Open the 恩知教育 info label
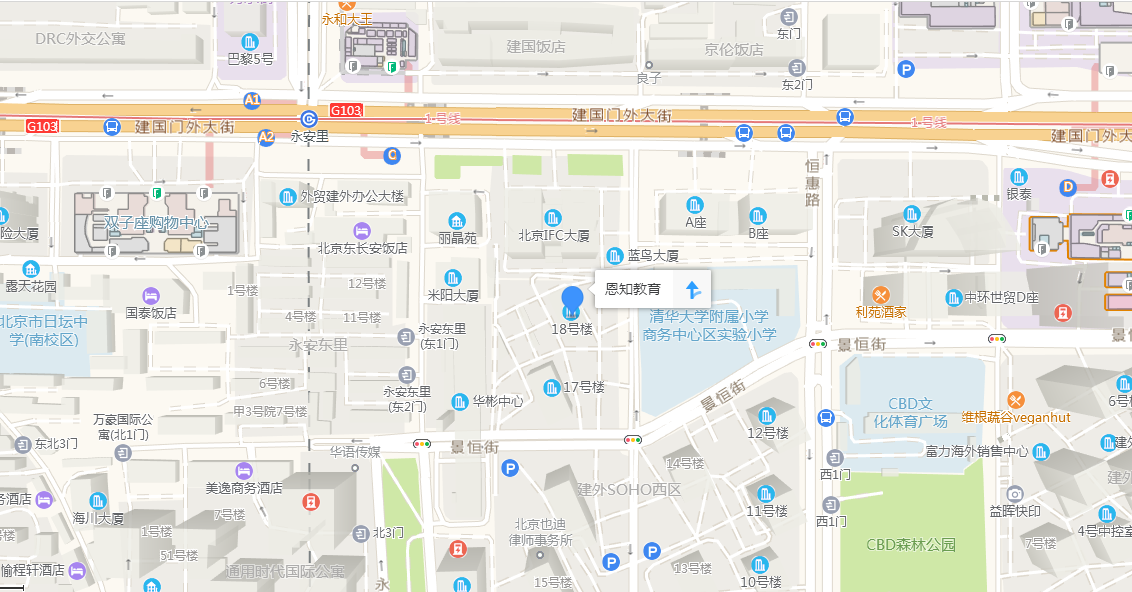Viewport: 1132px width, 592px height. 633,290
